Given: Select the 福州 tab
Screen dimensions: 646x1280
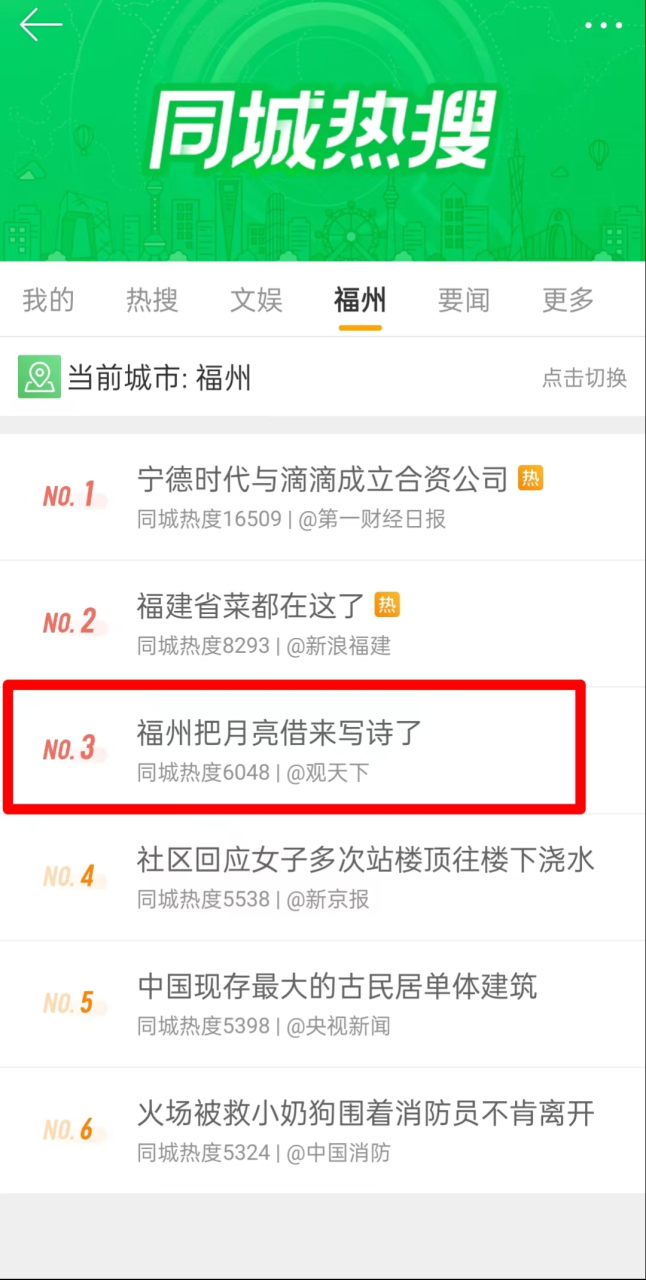Looking at the screenshot, I should tap(360, 299).
